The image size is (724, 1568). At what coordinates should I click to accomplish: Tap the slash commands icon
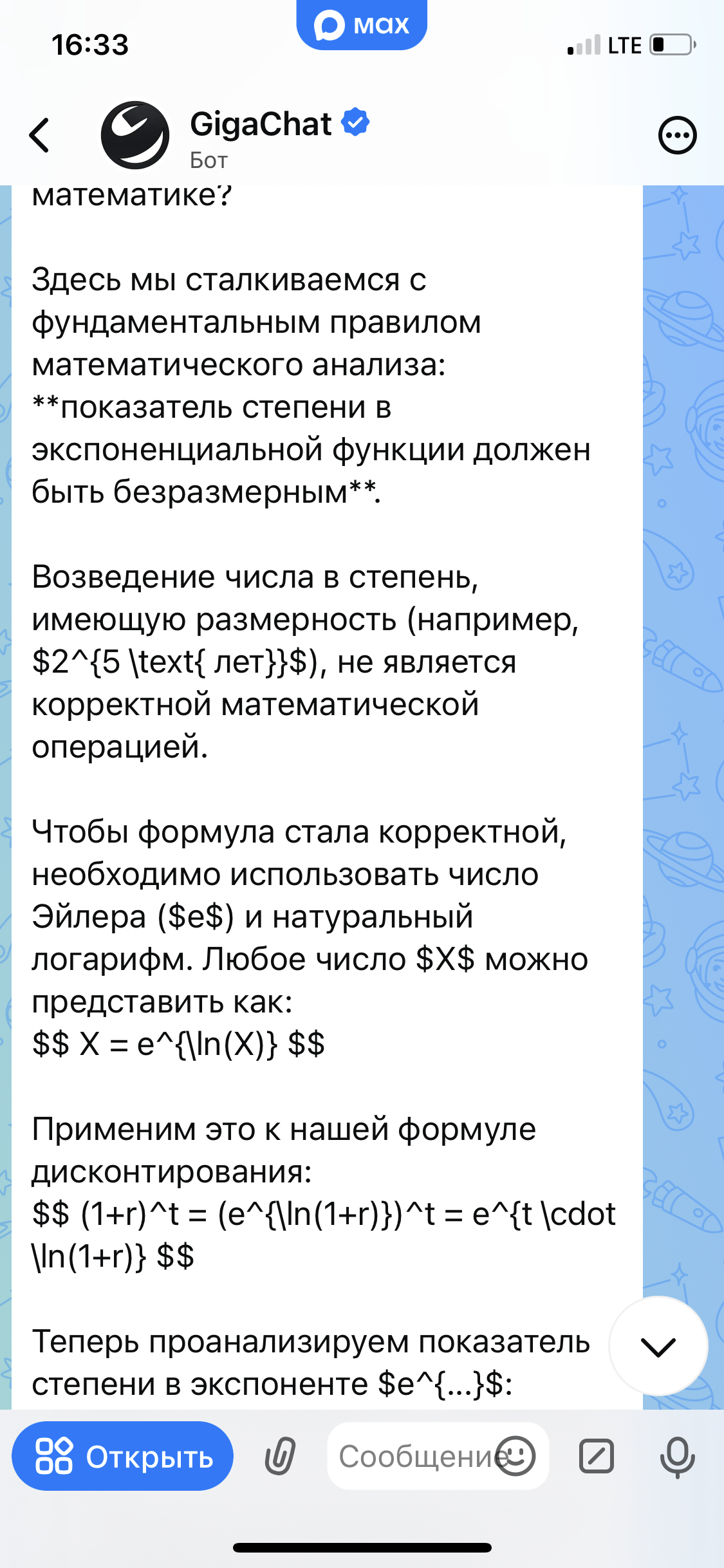point(596,1457)
